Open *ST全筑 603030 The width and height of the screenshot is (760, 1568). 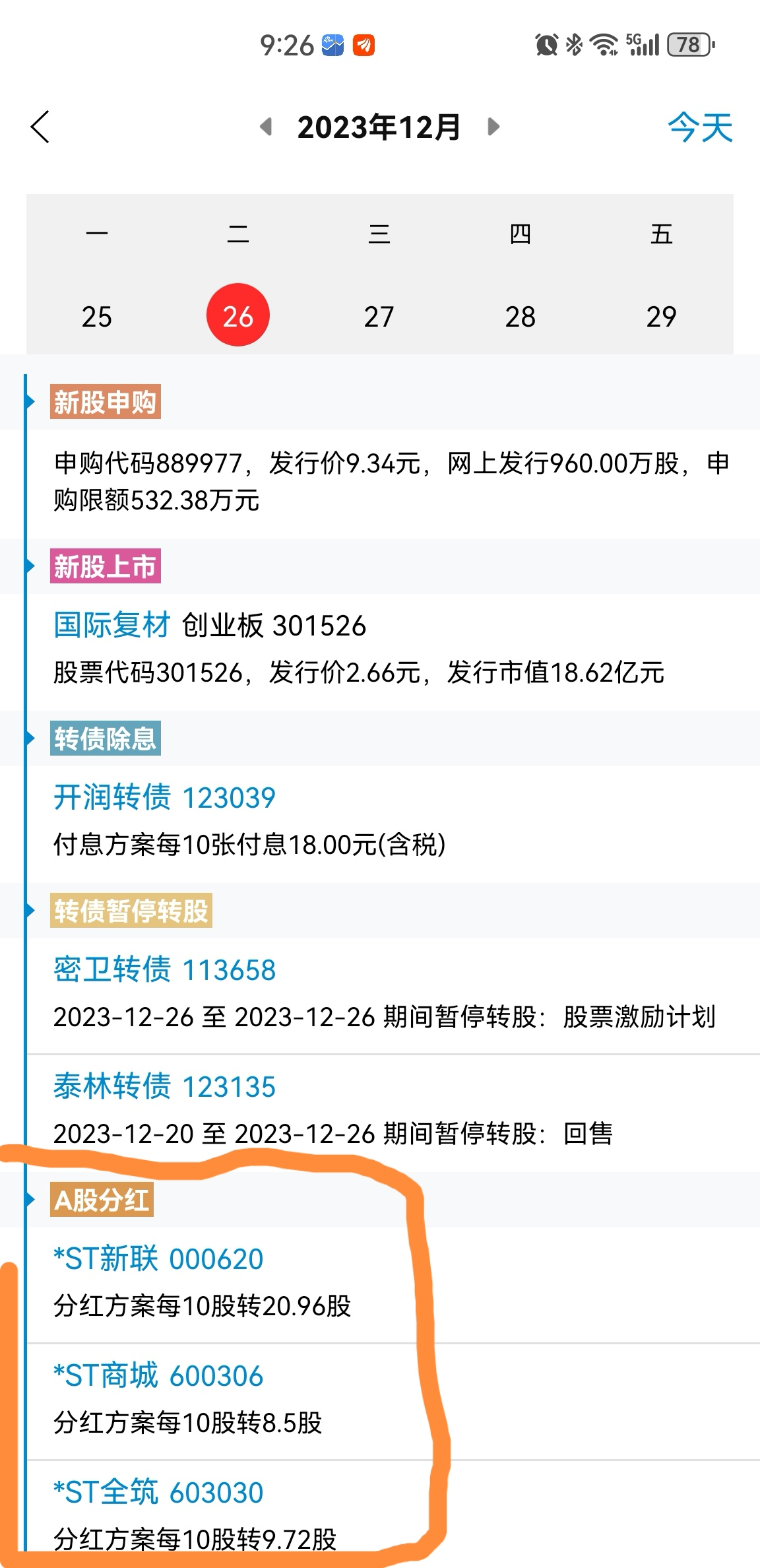[158, 1493]
